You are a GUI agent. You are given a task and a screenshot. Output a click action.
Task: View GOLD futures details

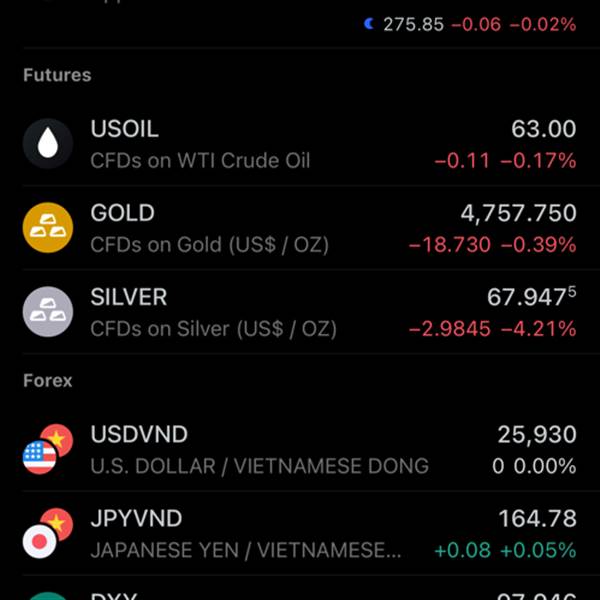click(300, 228)
